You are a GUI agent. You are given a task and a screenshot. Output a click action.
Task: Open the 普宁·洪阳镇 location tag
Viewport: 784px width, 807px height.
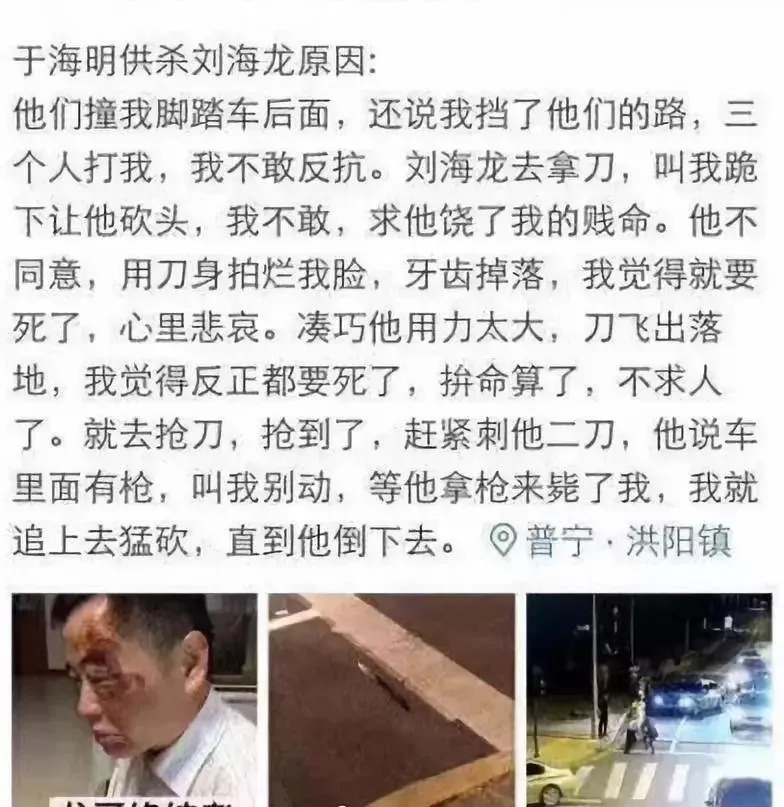pos(612,542)
